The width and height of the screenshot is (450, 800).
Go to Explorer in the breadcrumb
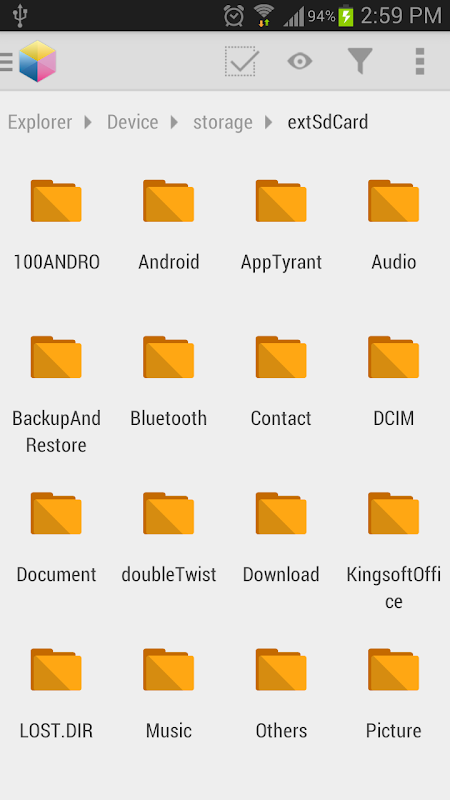coord(40,122)
